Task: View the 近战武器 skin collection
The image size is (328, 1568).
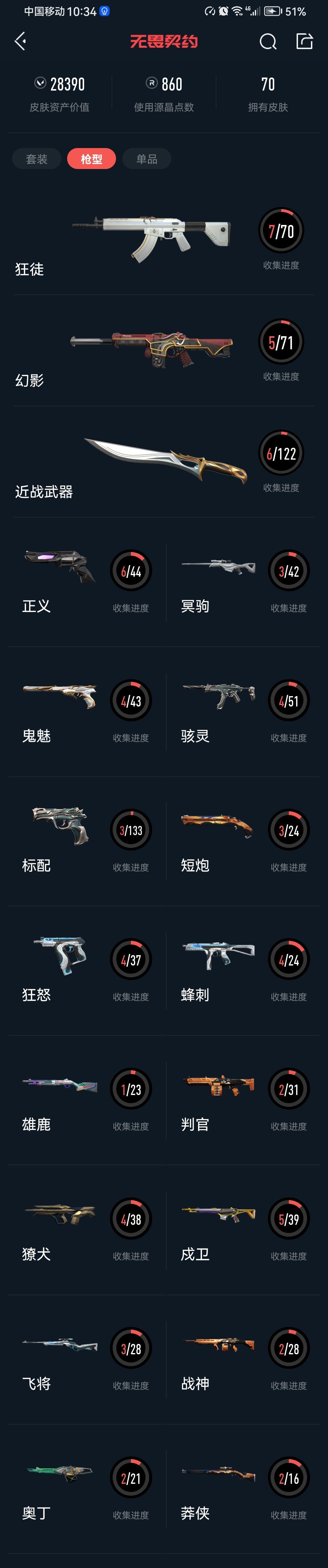Action: coord(163,463)
